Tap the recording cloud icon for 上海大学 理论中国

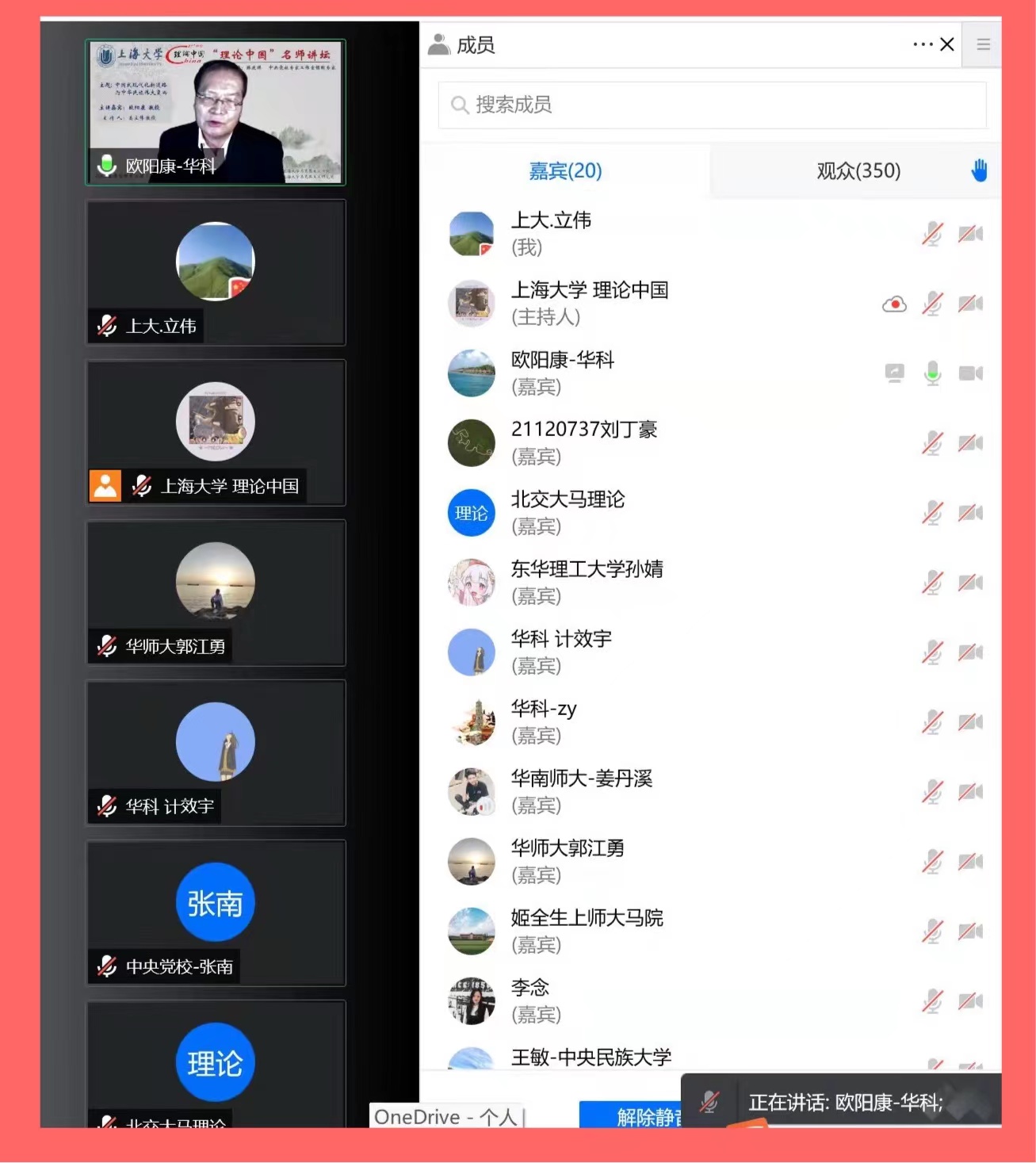(x=894, y=304)
